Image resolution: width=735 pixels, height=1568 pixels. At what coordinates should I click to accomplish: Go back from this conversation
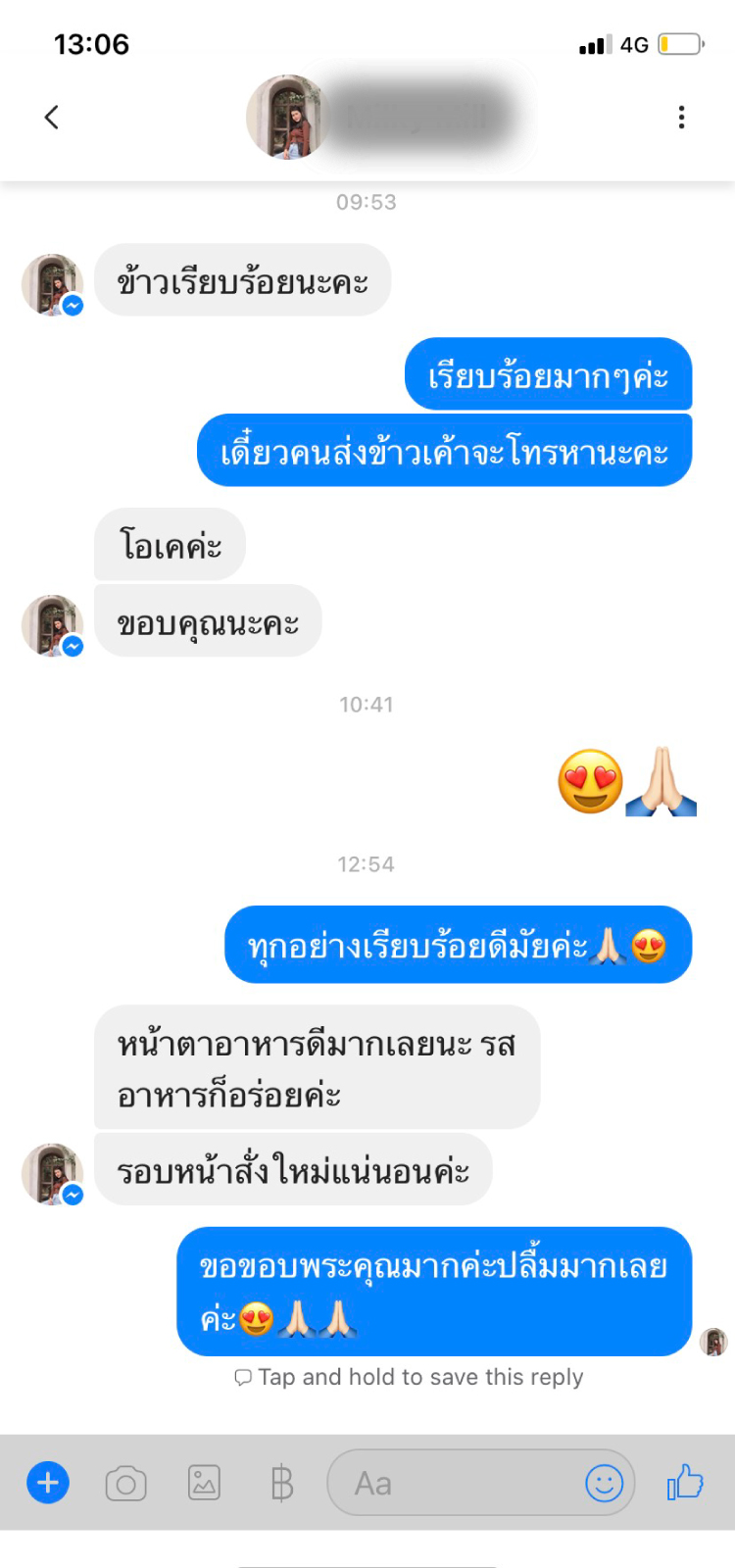coord(52,118)
